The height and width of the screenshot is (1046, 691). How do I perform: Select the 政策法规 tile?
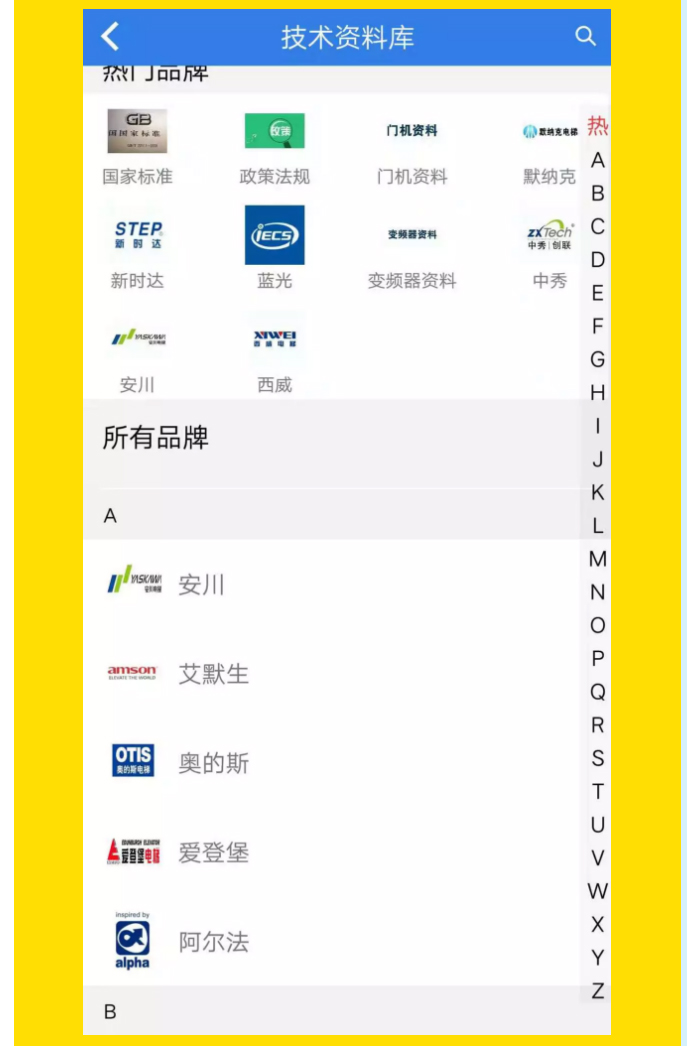pos(274,147)
